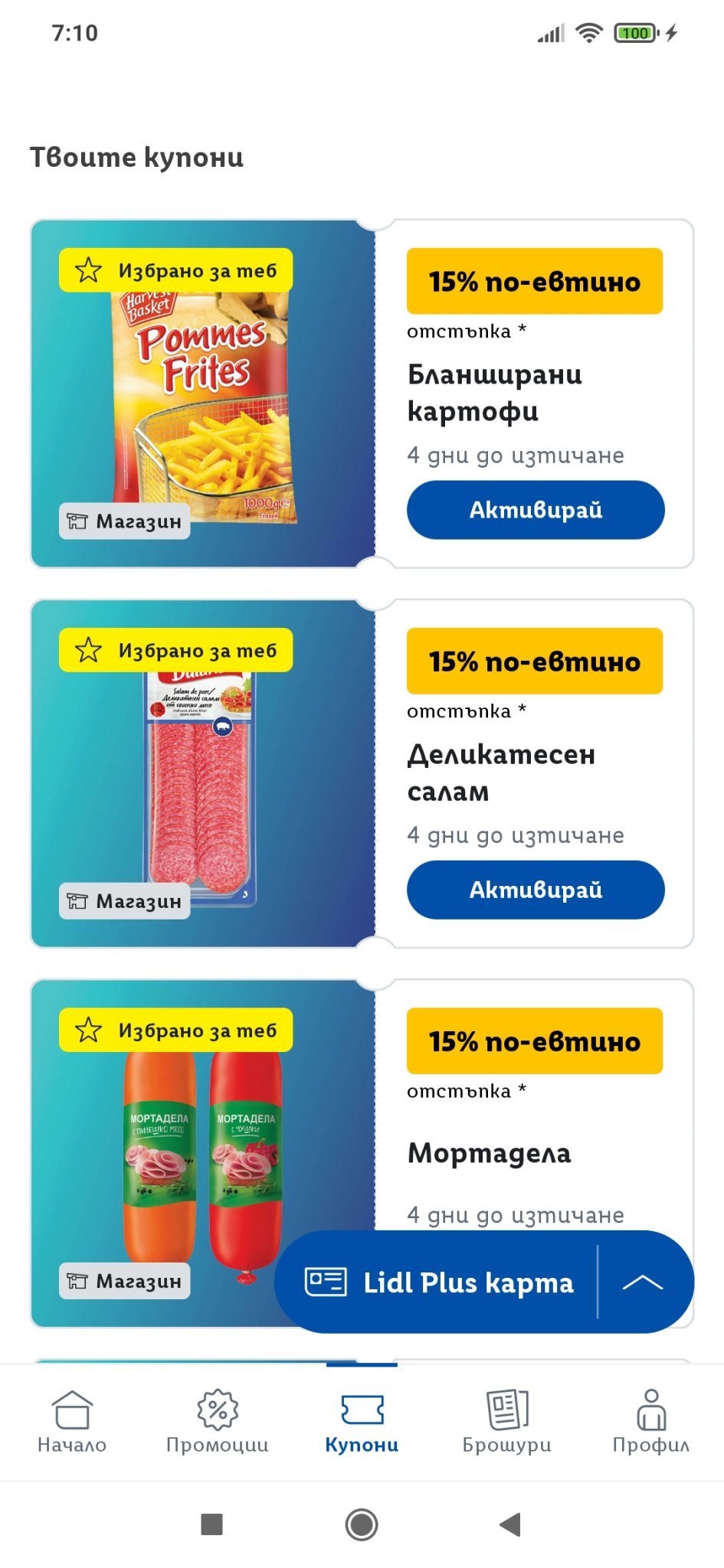Switch to the Профил tab
Screen dimensions: 724x1568
click(651, 1421)
